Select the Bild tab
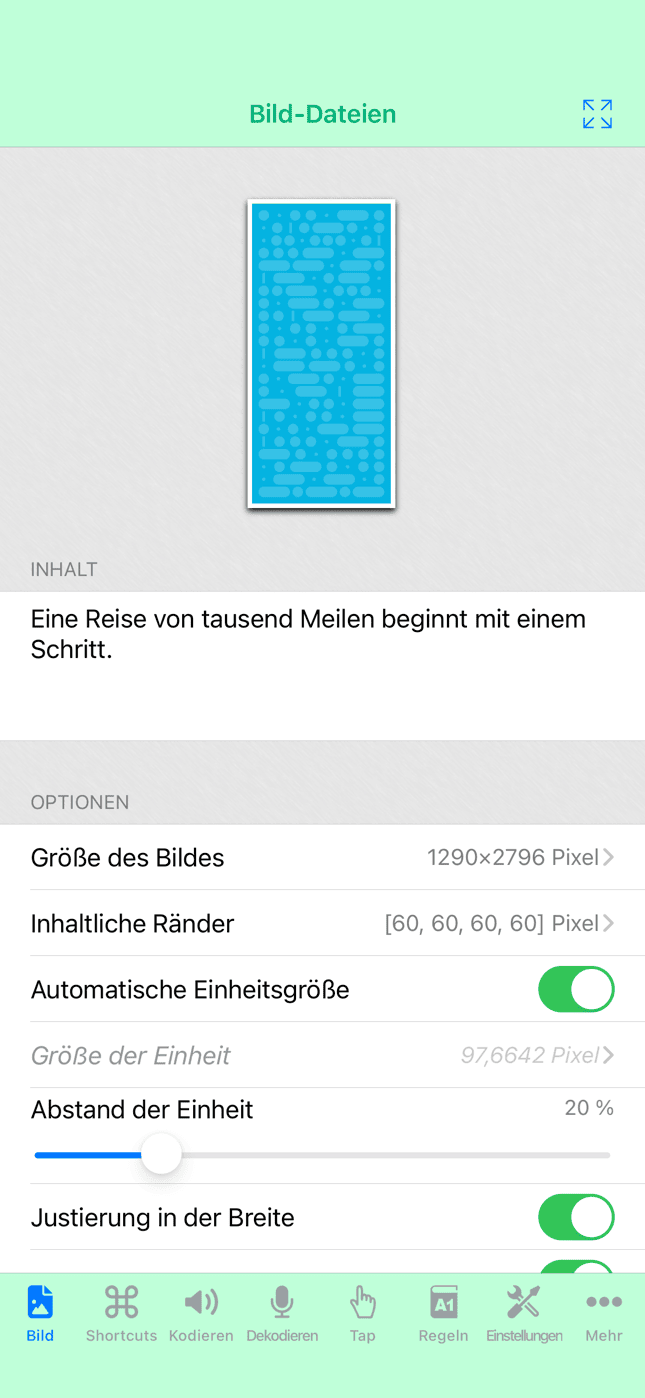The height and width of the screenshot is (1398, 645). coord(40,1314)
